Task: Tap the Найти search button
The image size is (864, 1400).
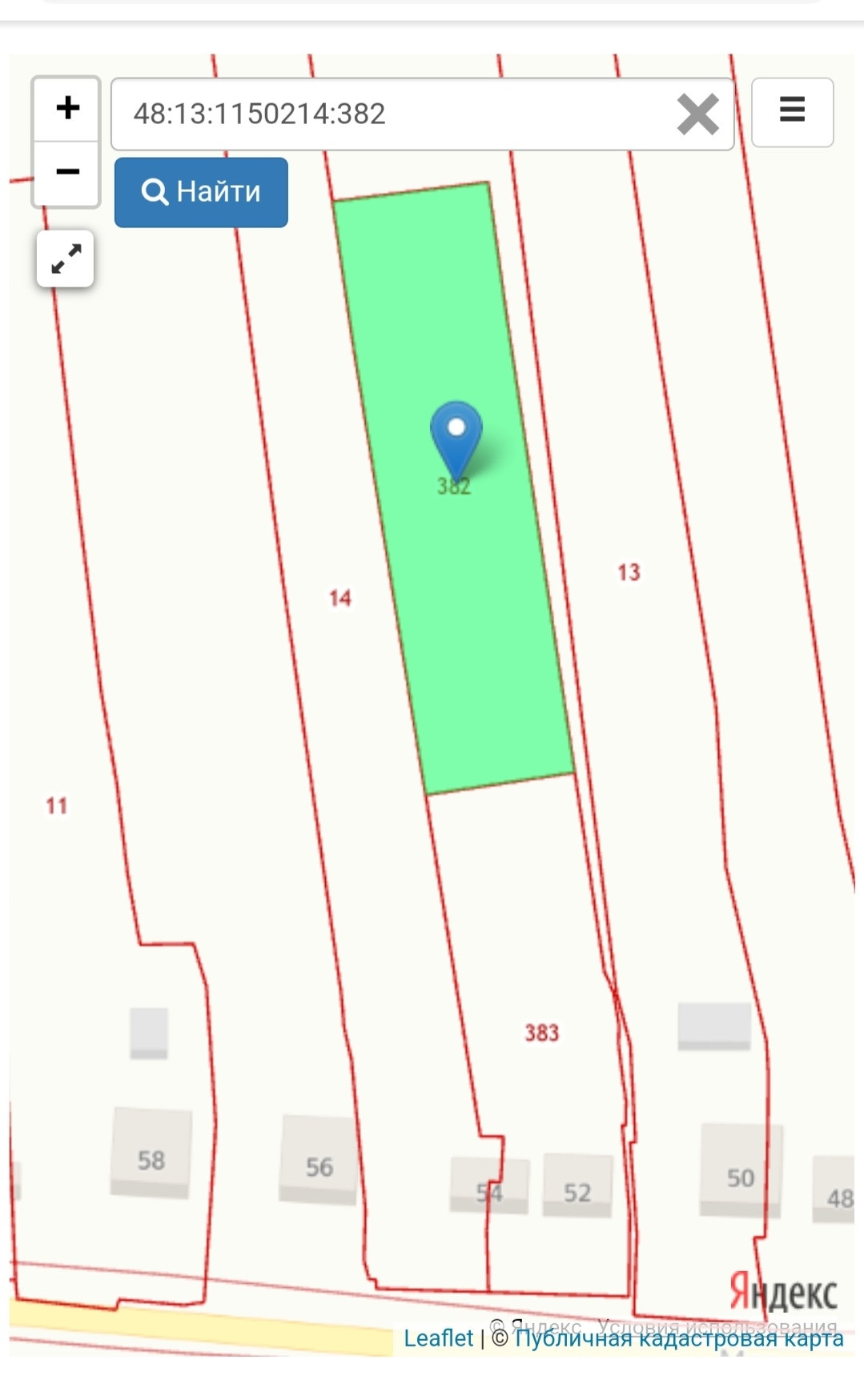Action: point(201,192)
